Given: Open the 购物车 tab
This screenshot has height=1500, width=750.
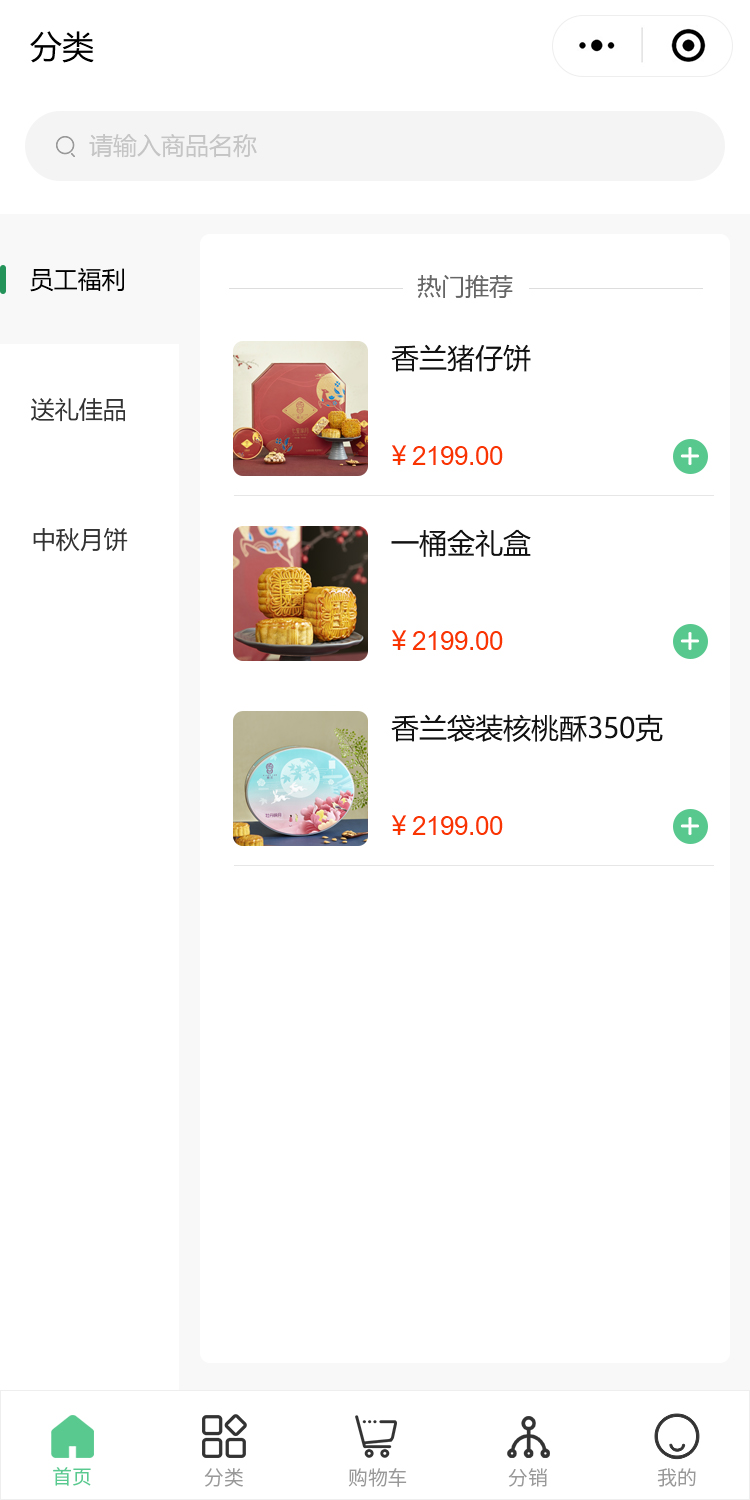Looking at the screenshot, I should tap(377, 1449).
